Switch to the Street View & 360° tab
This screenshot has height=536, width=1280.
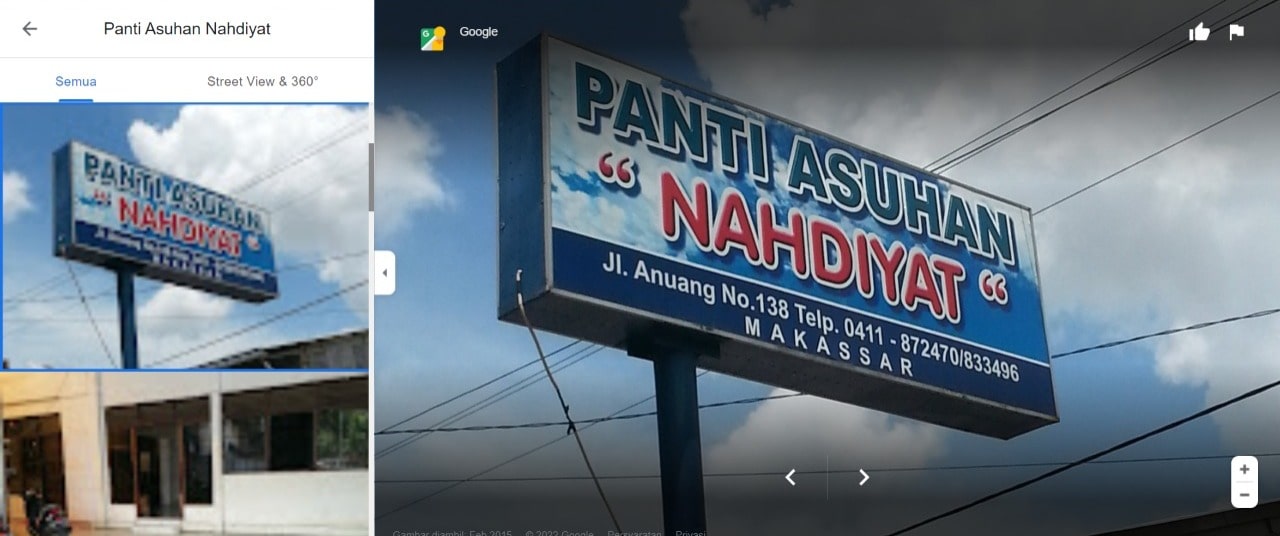[262, 82]
